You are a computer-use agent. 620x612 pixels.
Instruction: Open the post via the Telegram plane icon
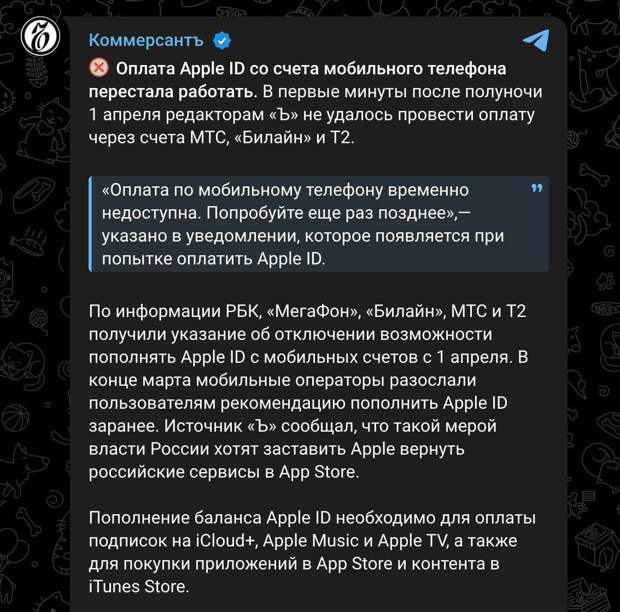(536, 40)
